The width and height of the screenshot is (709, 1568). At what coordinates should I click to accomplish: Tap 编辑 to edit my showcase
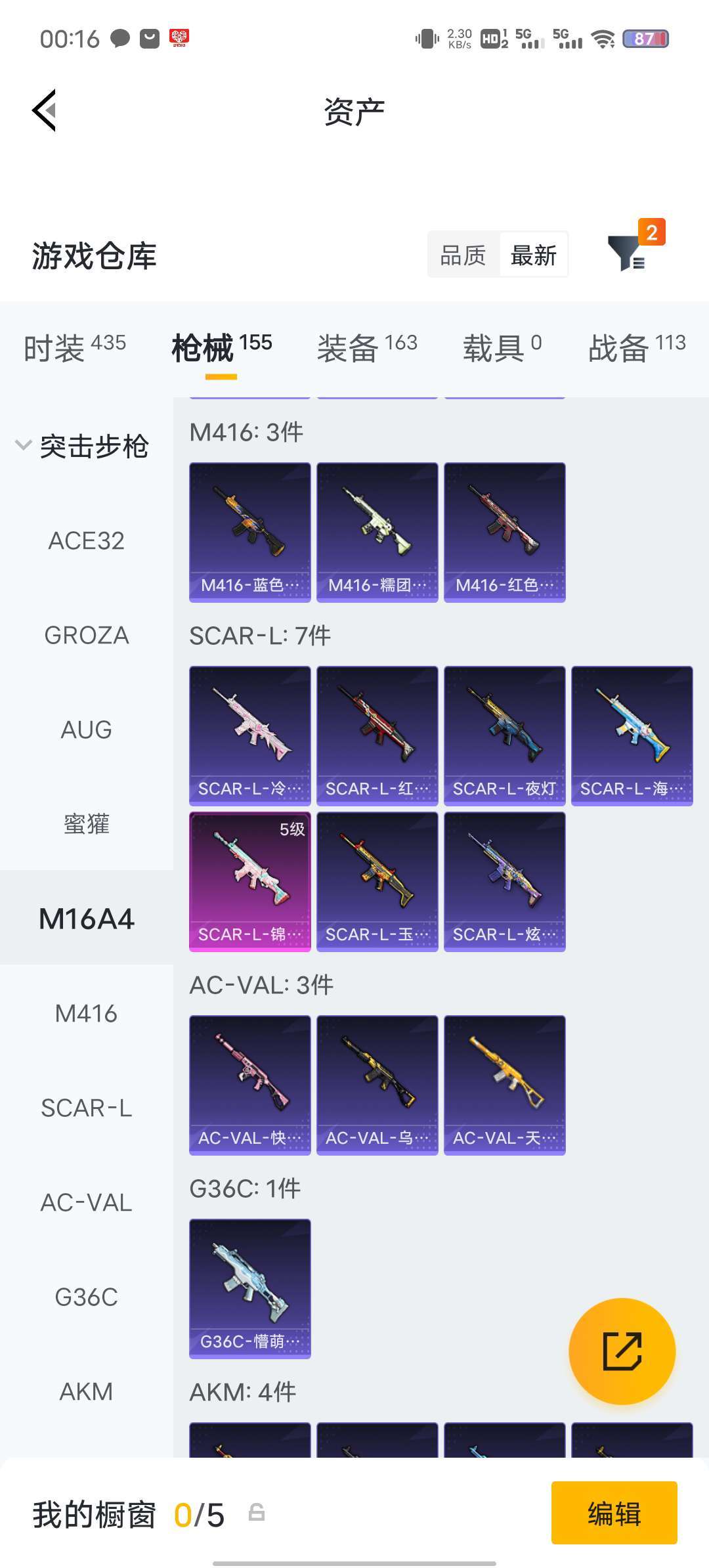coord(614,1513)
